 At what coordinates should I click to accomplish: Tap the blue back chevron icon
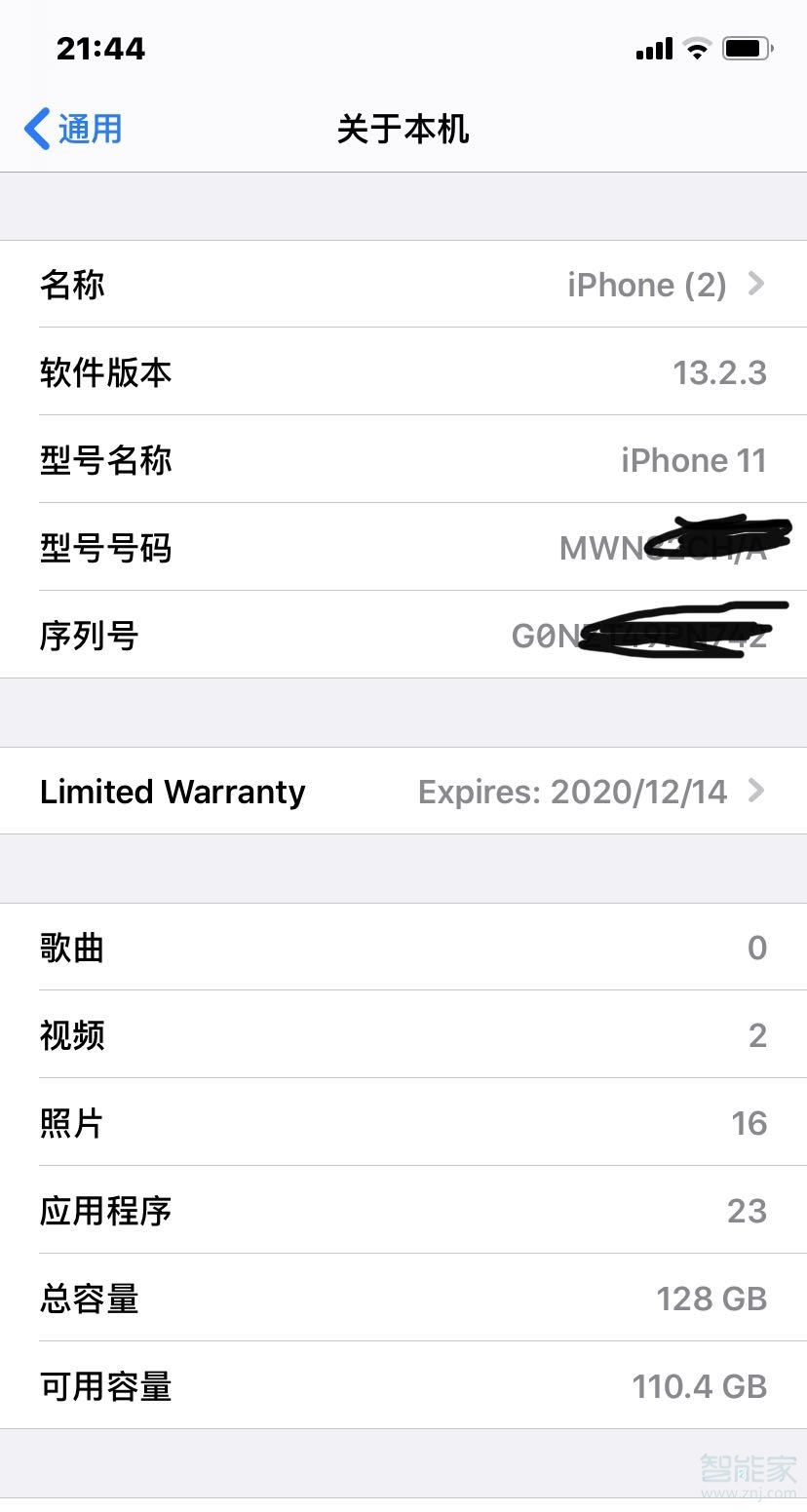[x=35, y=128]
